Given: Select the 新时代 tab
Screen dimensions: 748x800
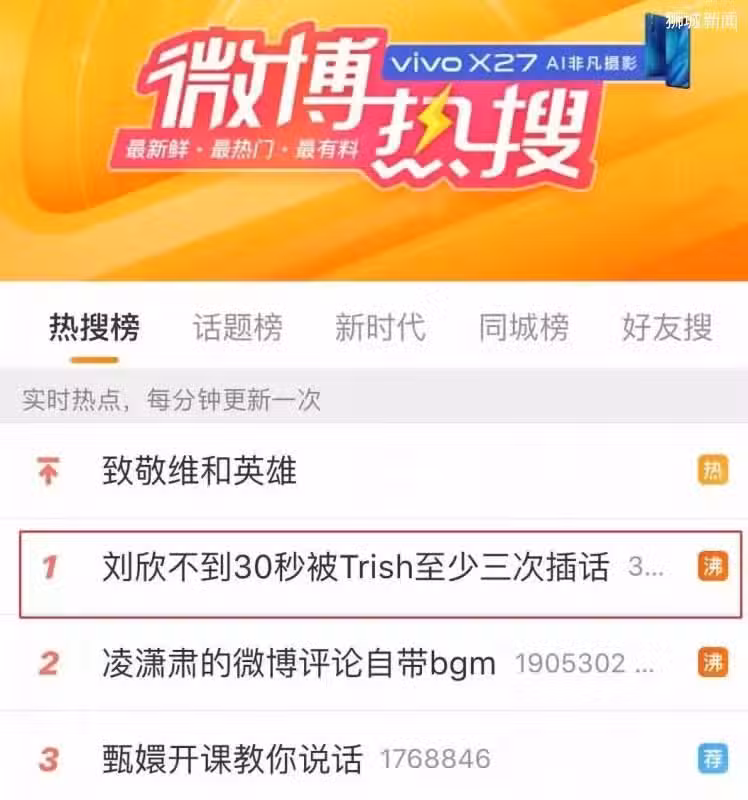Looking at the screenshot, I should pyautogui.click(x=380, y=327).
